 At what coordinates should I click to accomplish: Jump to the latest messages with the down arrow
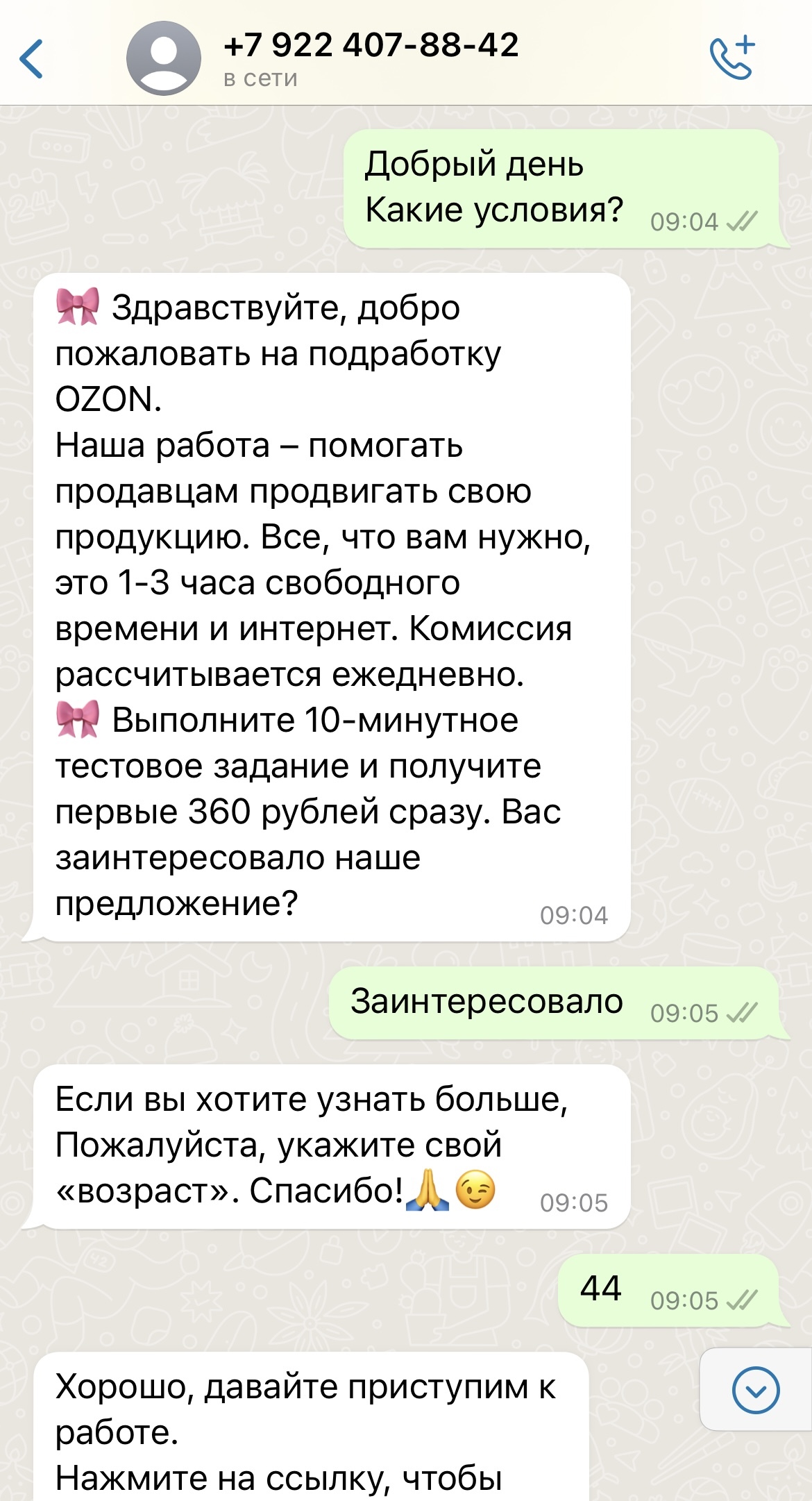(756, 1390)
